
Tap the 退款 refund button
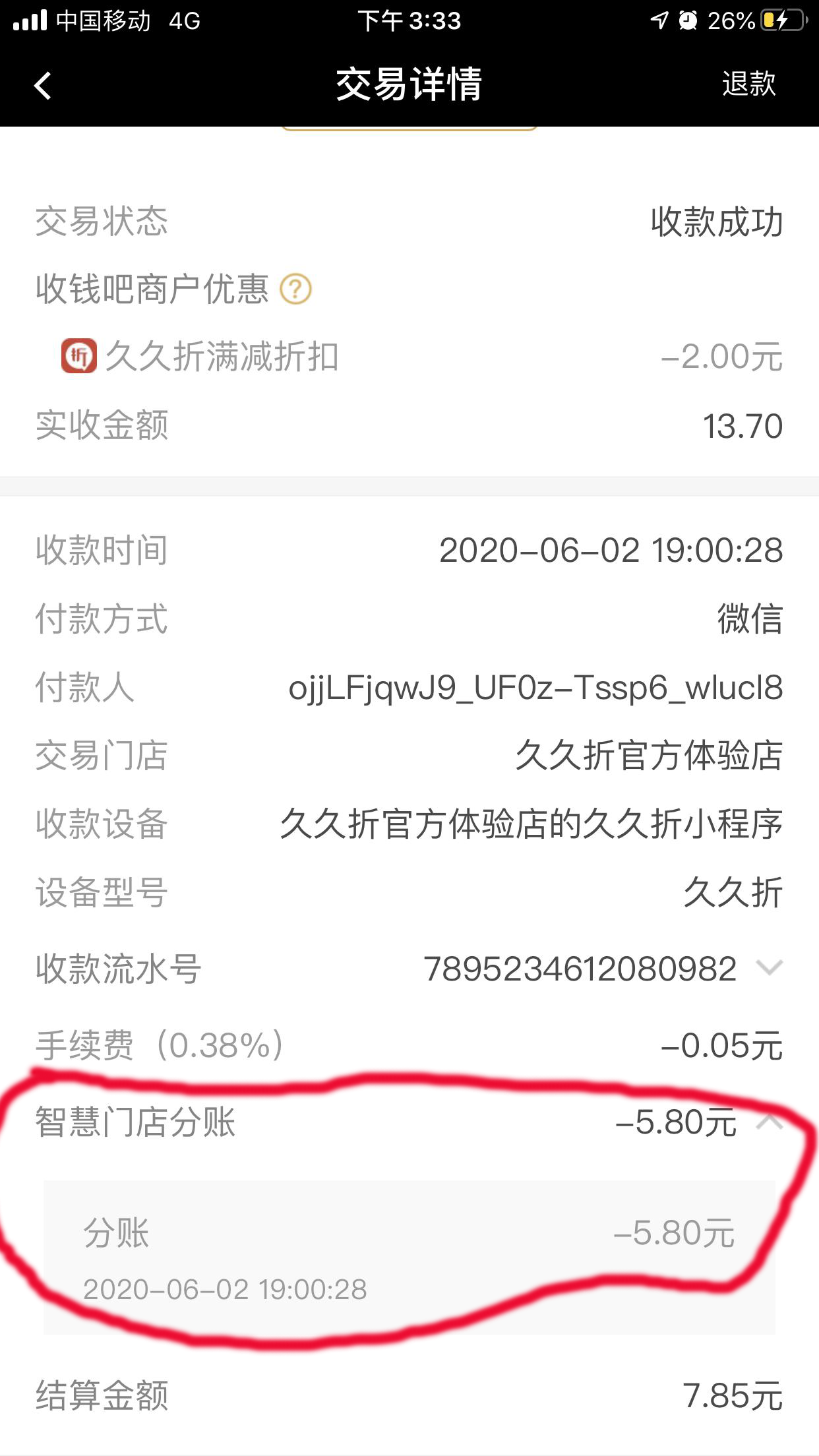point(748,84)
